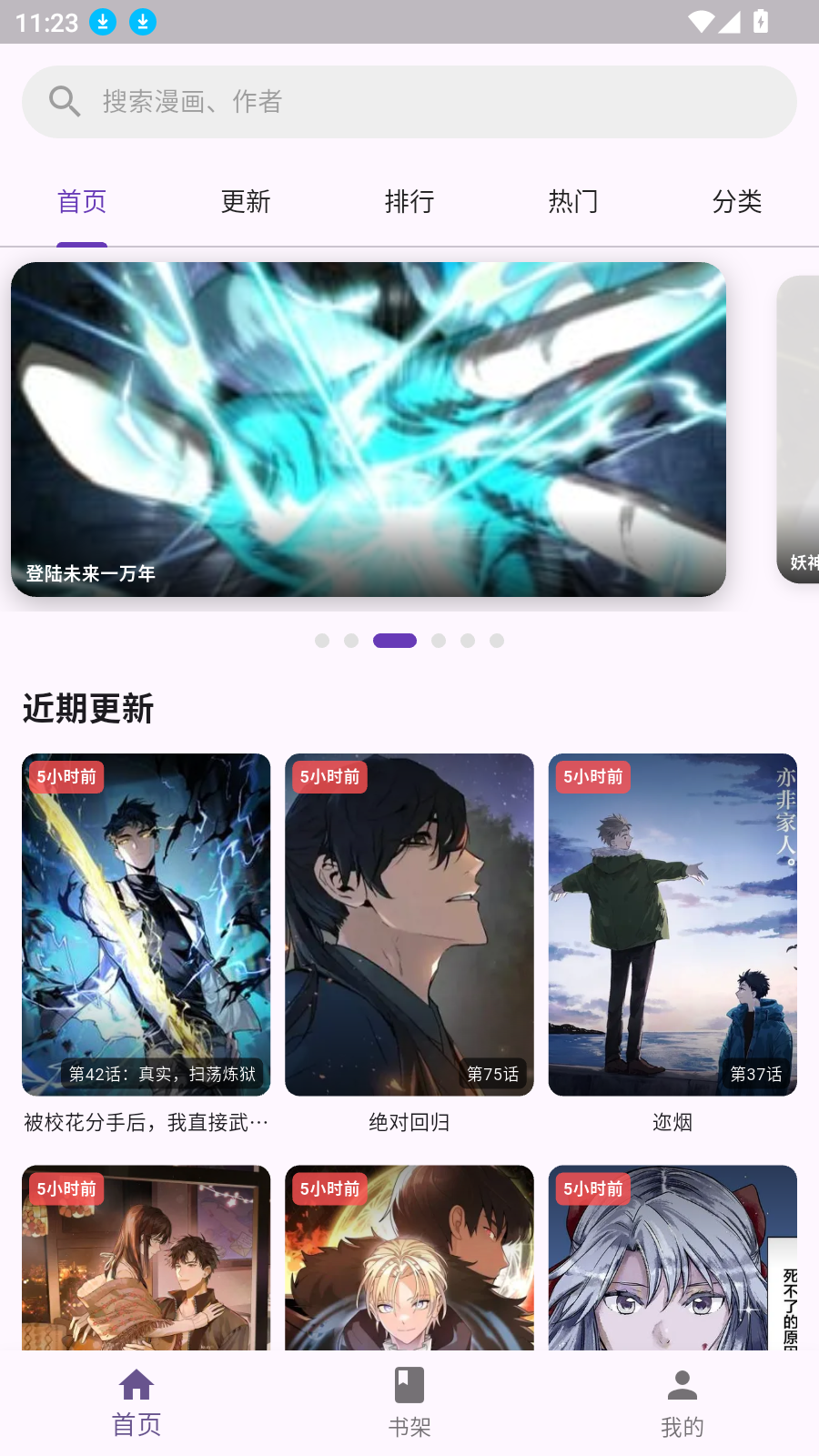This screenshot has width=819, height=1456.
Task: Select the 首页 top tab
Action: point(82,201)
